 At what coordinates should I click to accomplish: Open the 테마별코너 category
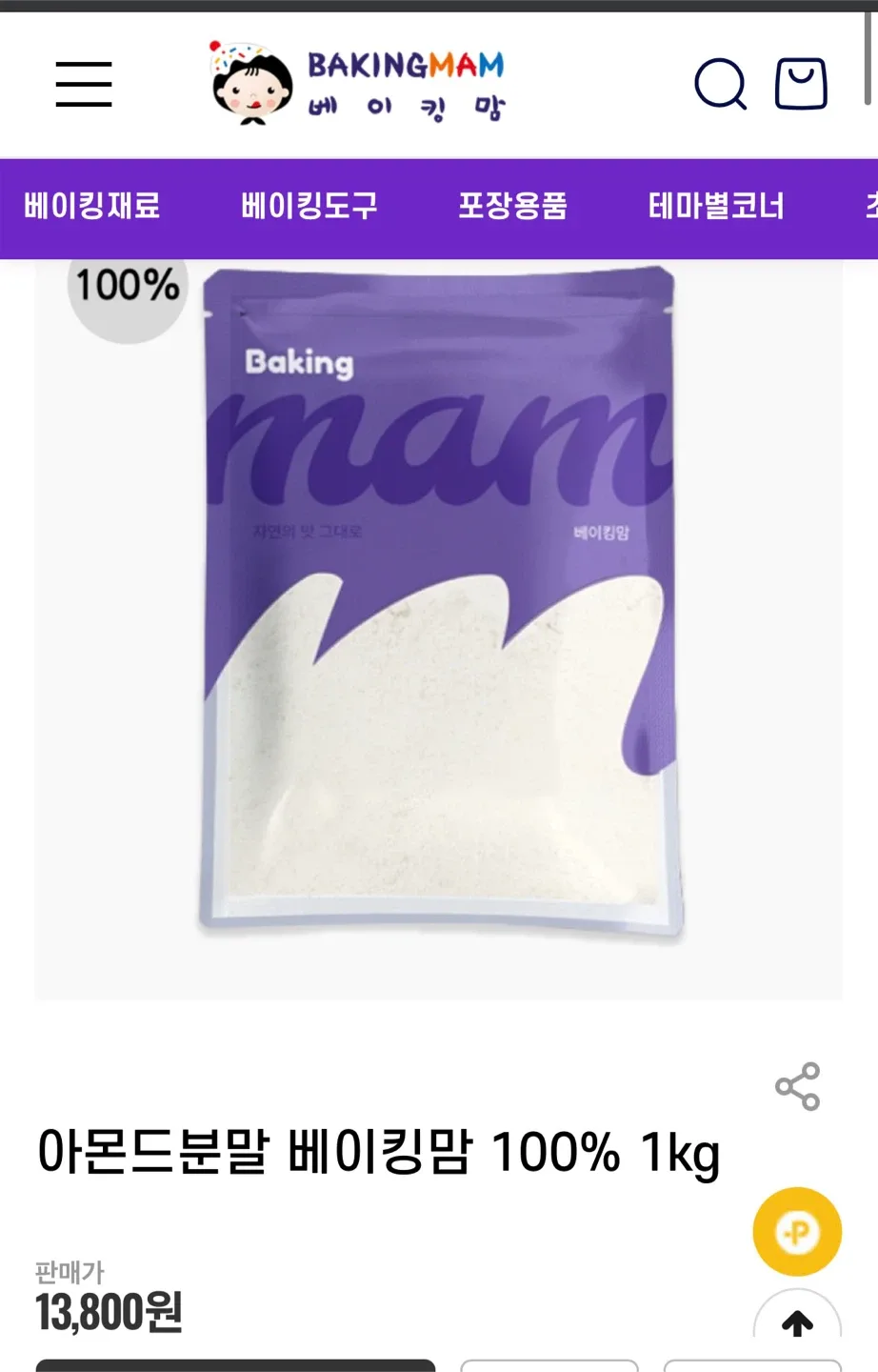tap(716, 206)
